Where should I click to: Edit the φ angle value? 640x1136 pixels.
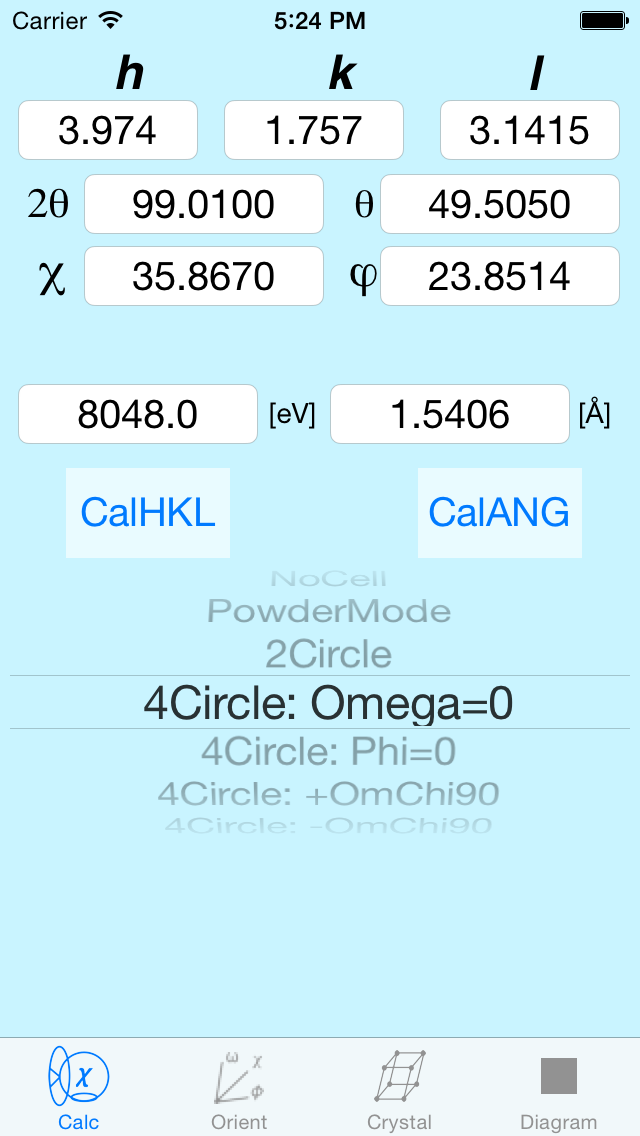(500, 276)
